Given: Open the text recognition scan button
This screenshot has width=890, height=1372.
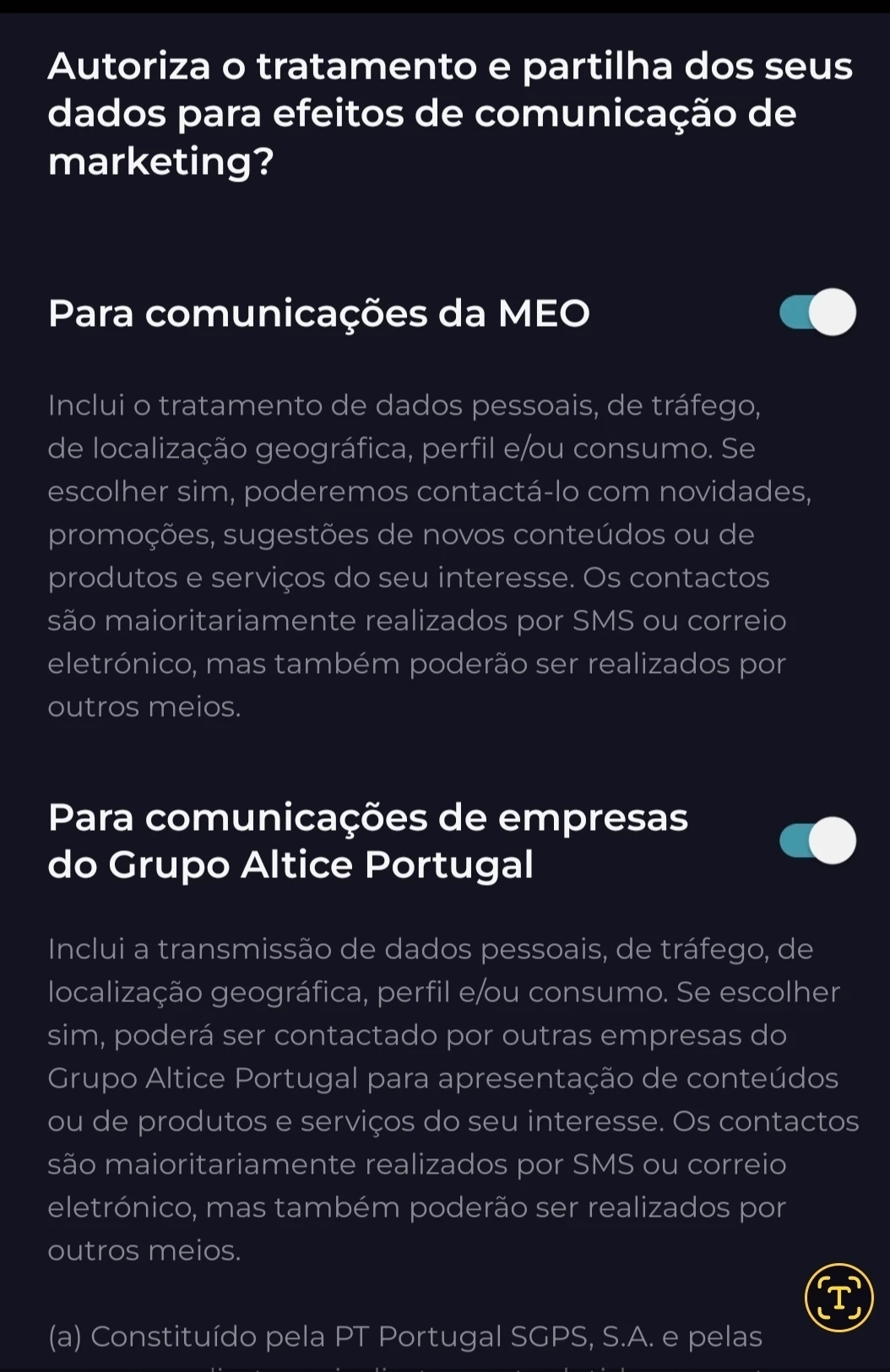Looking at the screenshot, I should pos(838,1298).
